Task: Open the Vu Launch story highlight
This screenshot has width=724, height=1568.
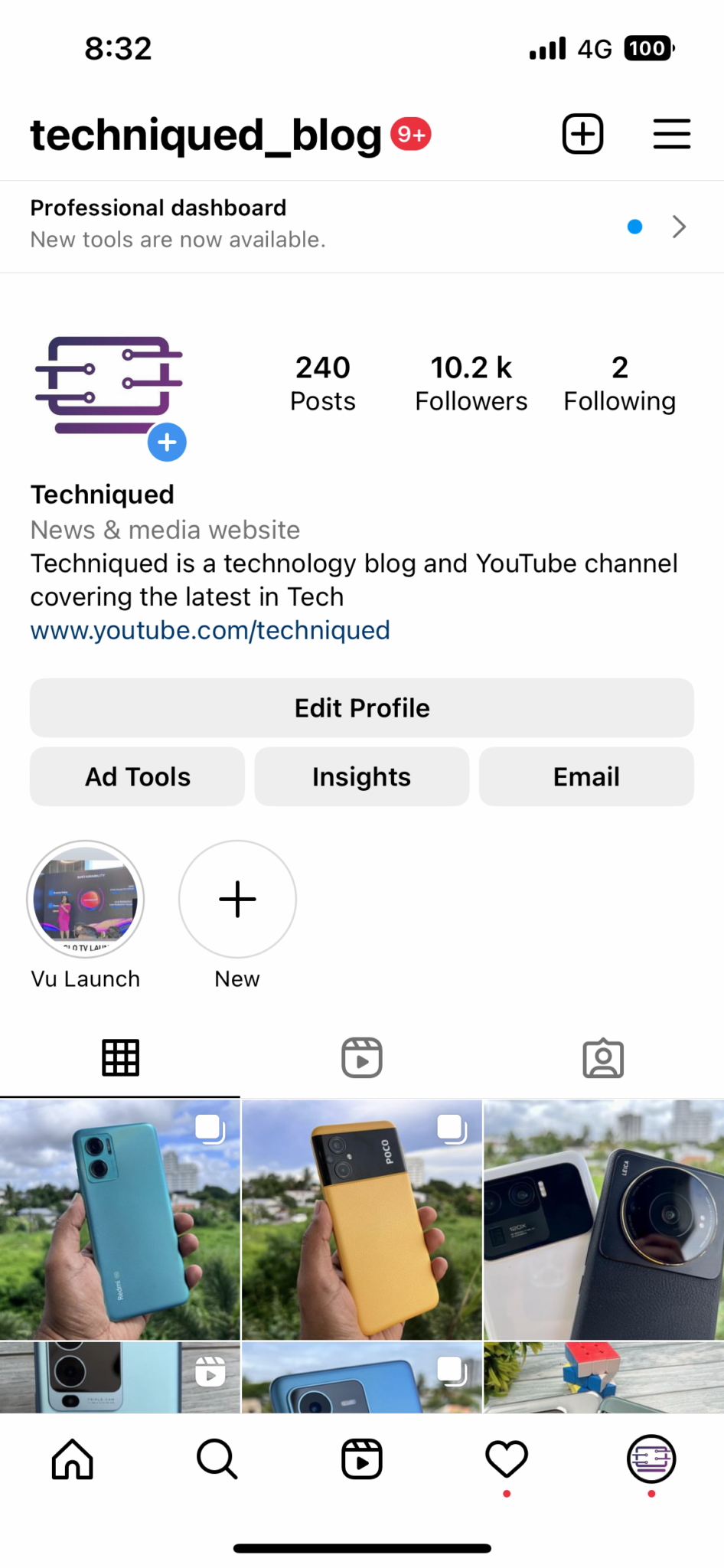Action: (86, 899)
